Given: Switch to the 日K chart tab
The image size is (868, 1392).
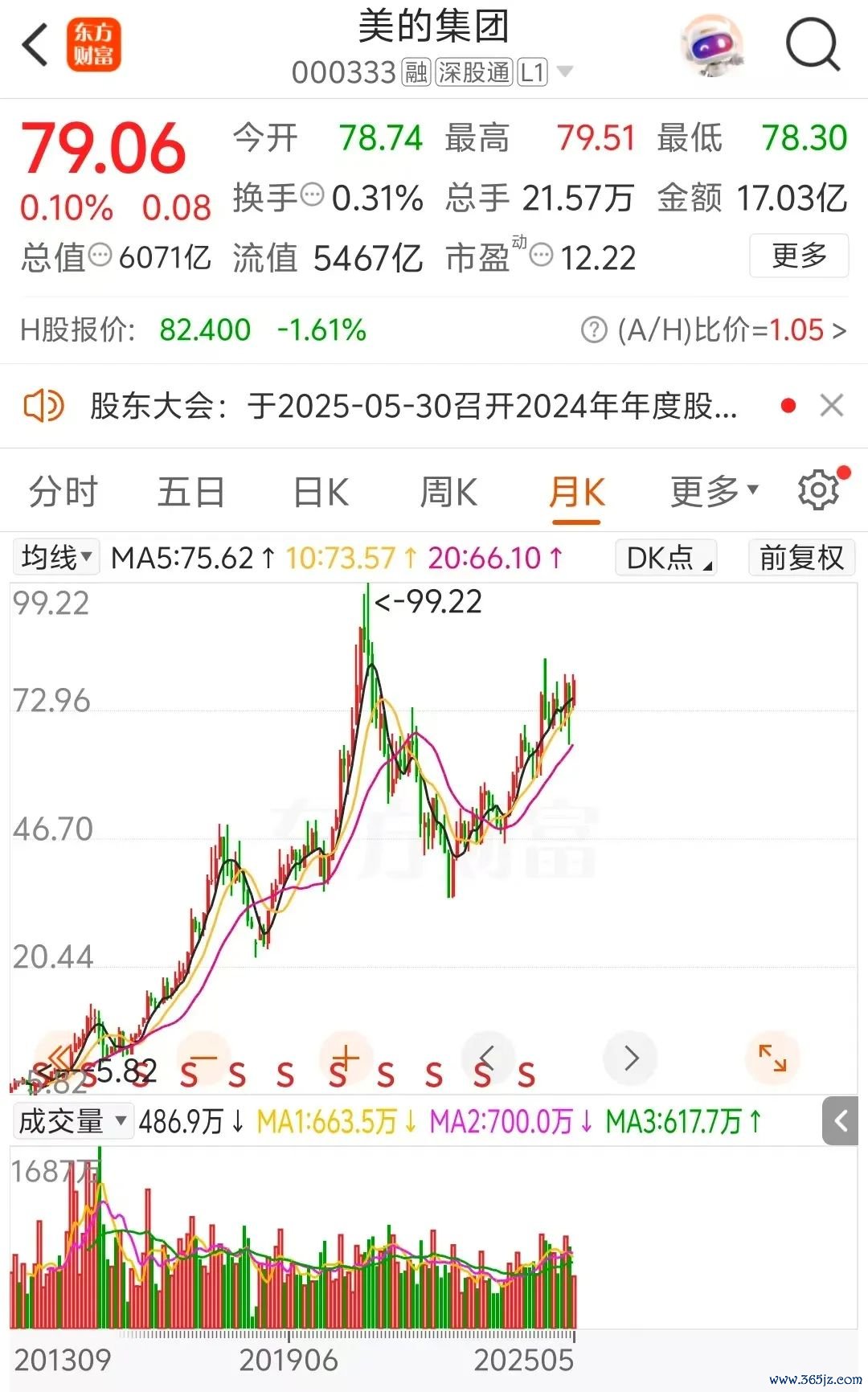Looking at the screenshot, I should pos(321,492).
